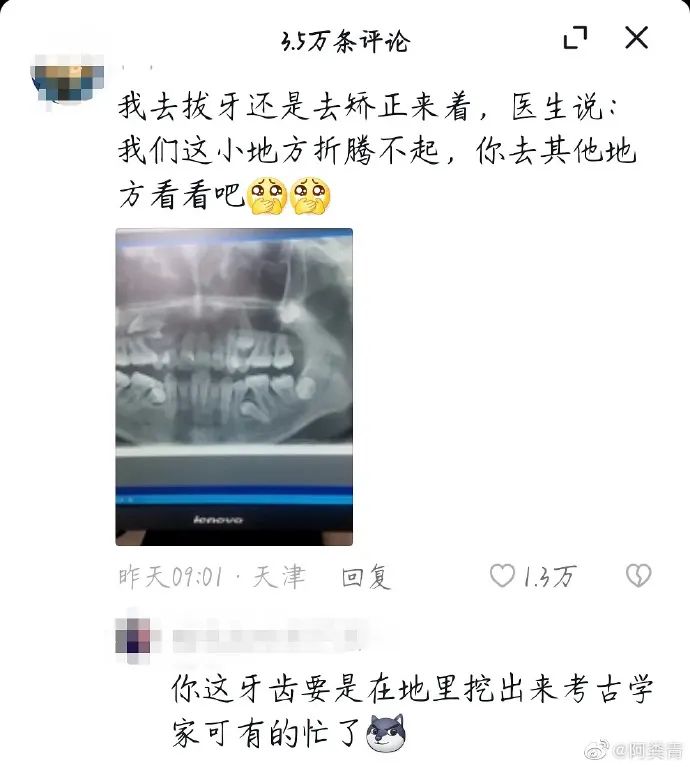The height and width of the screenshot is (767, 690).
Task: Like the comment with 1.3万 likes
Action: pyautogui.click(x=502, y=576)
